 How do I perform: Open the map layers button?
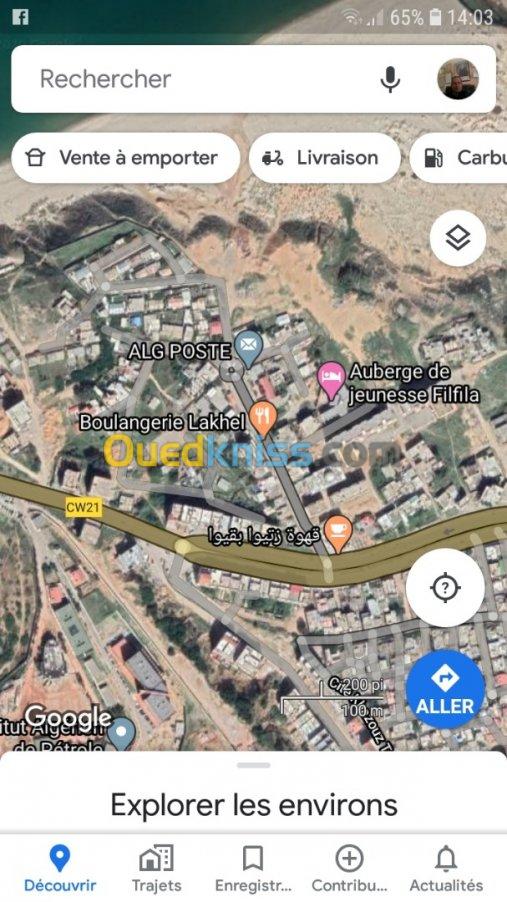458,238
